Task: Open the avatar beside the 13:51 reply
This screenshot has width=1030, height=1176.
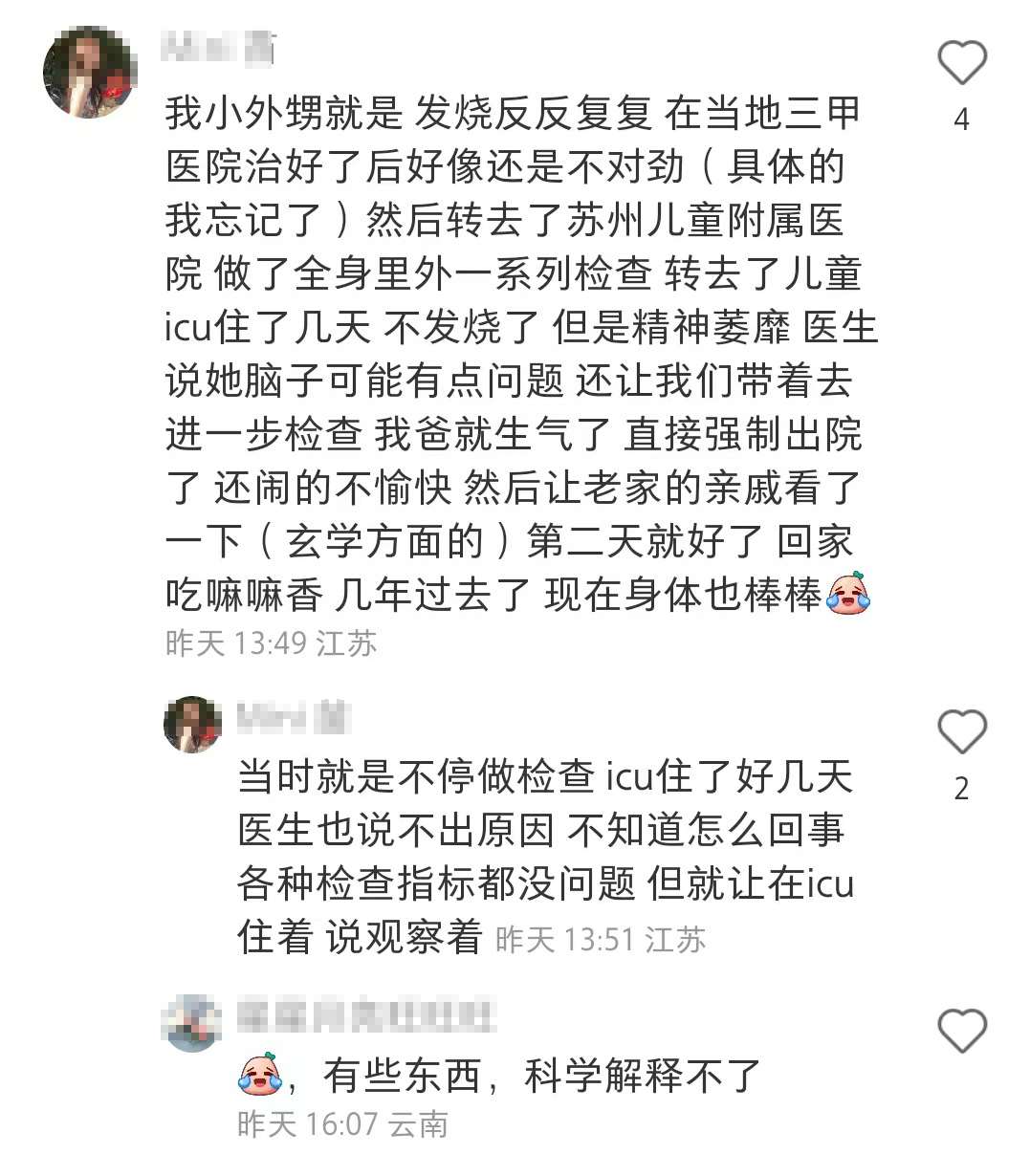Action: click(x=192, y=725)
